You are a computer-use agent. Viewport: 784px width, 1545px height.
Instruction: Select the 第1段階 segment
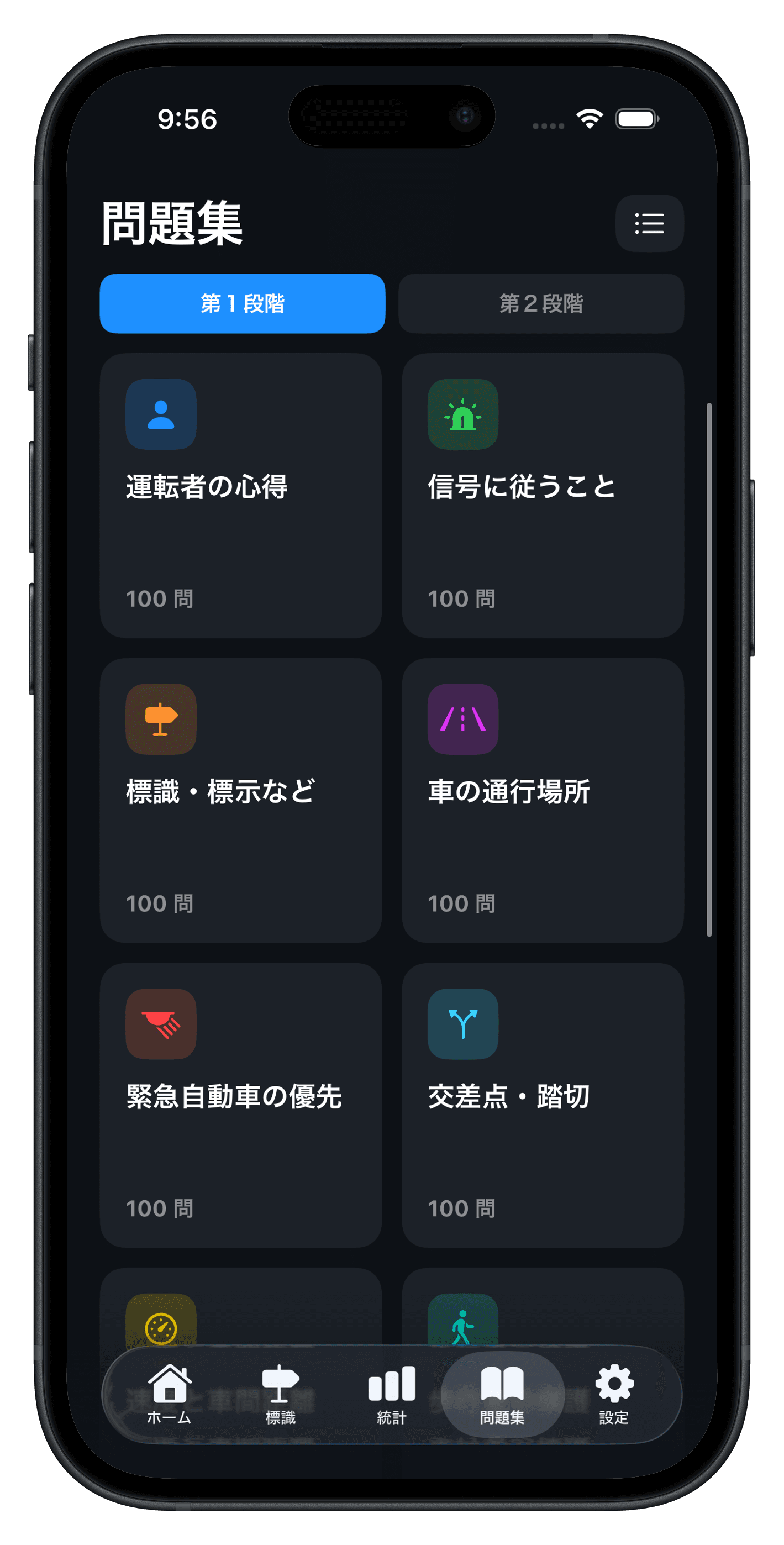click(243, 303)
